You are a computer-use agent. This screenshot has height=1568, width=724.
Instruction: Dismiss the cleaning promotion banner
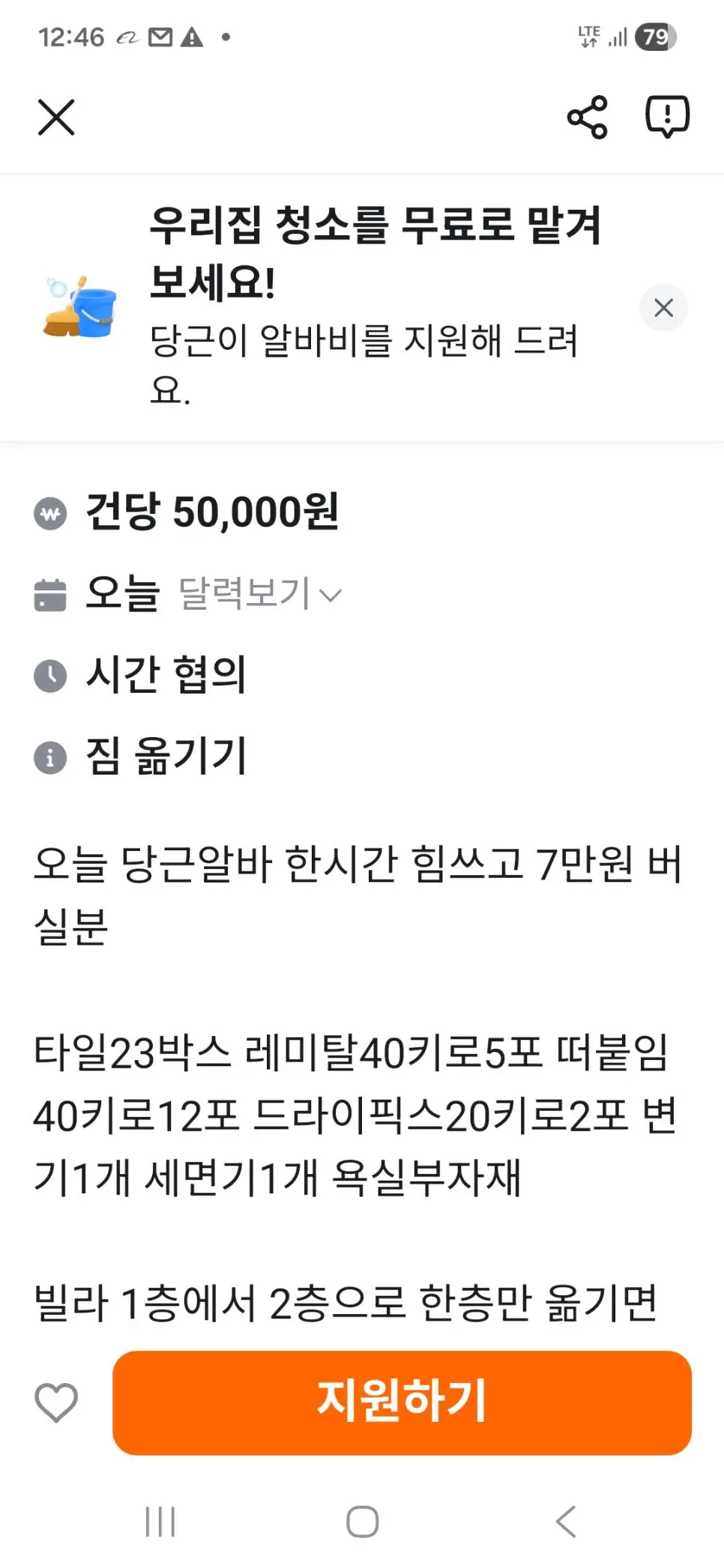click(x=663, y=307)
